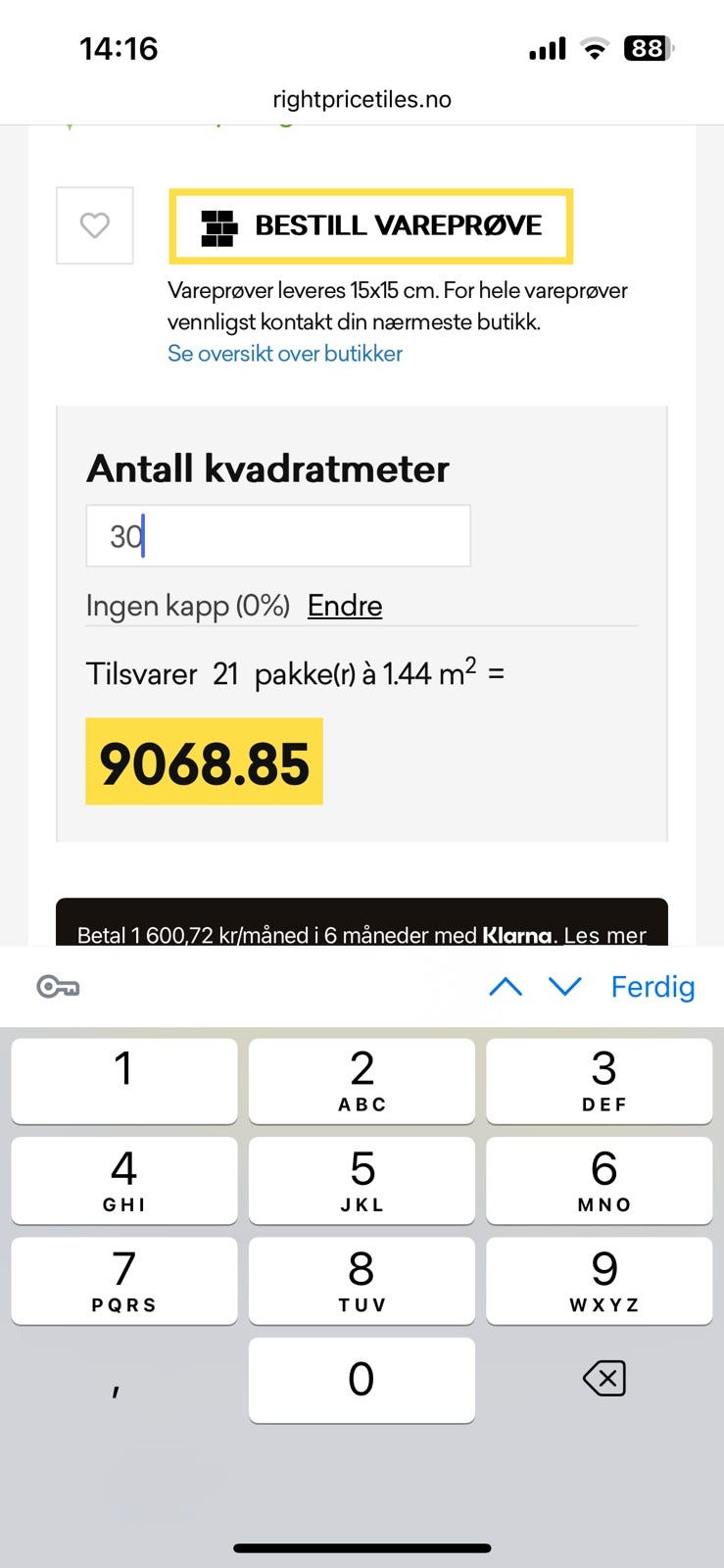Tap Endre to change the kapp percentage
724x1568 pixels.
345,606
